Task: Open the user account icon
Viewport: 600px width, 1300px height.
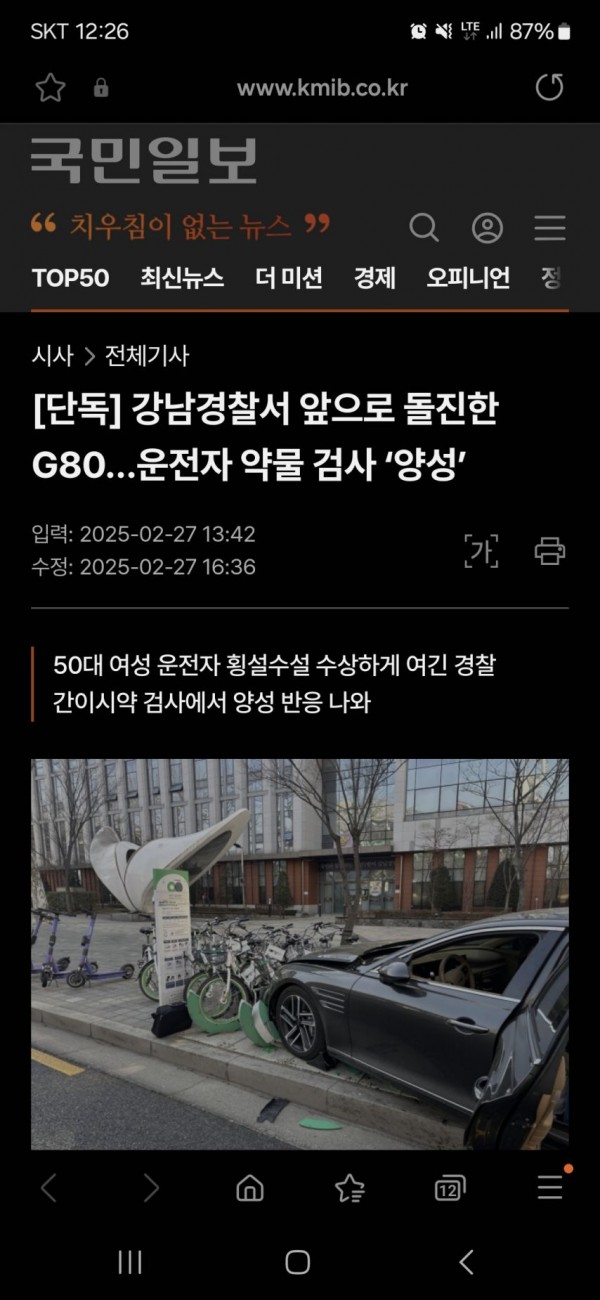Action: coord(487,229)
